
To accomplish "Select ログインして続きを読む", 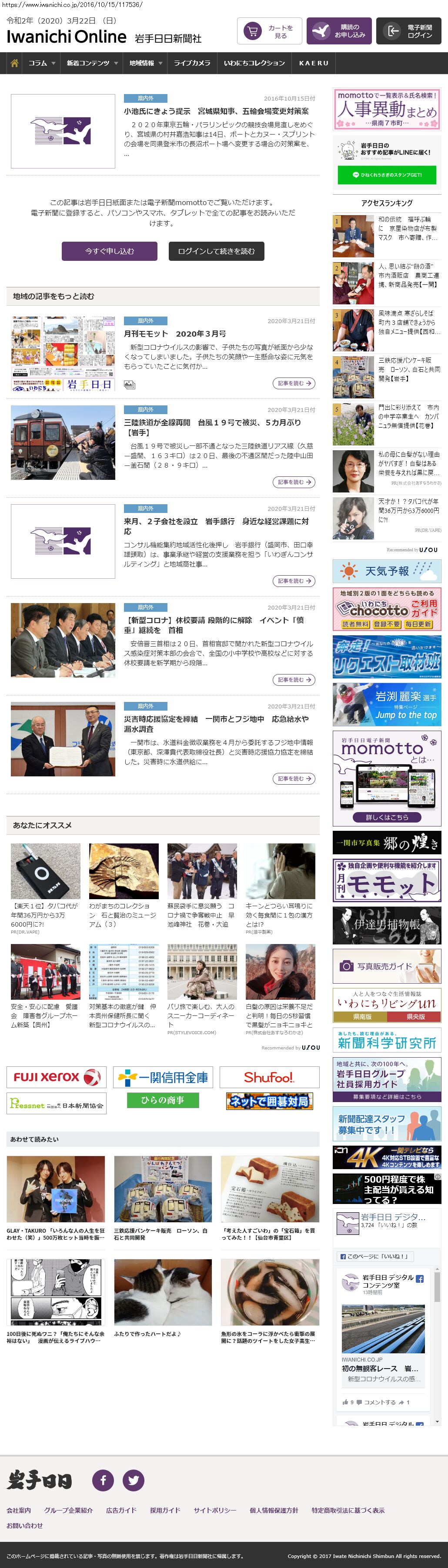I will click(216, 251).
